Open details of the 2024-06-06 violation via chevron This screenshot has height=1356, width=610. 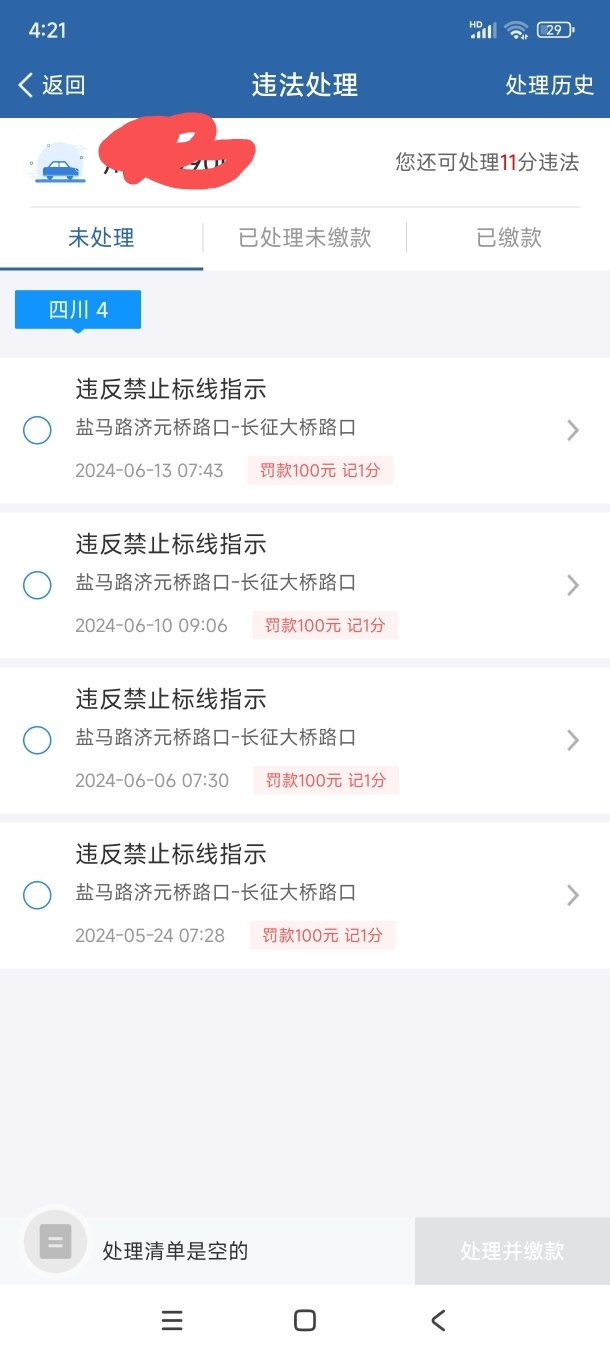573,740
